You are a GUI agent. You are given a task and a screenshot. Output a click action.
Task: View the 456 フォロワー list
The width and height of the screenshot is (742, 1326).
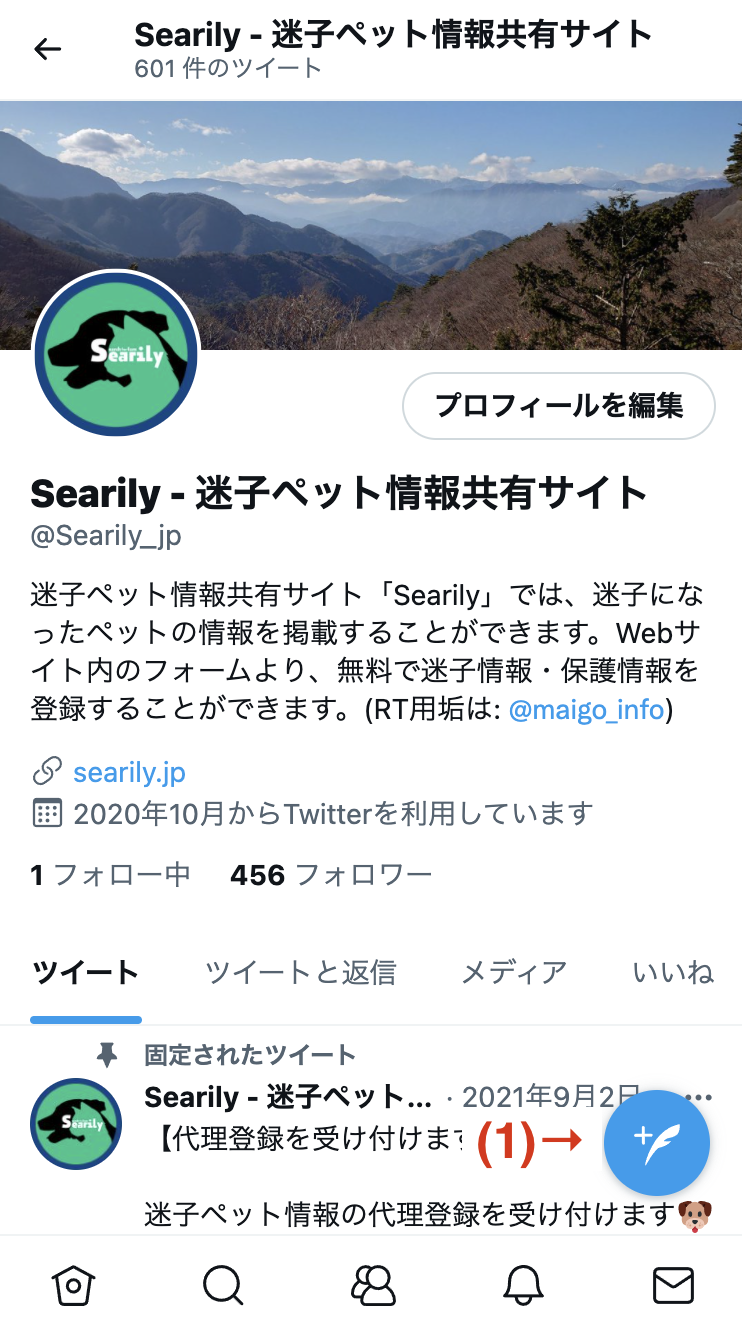point(330,876)
